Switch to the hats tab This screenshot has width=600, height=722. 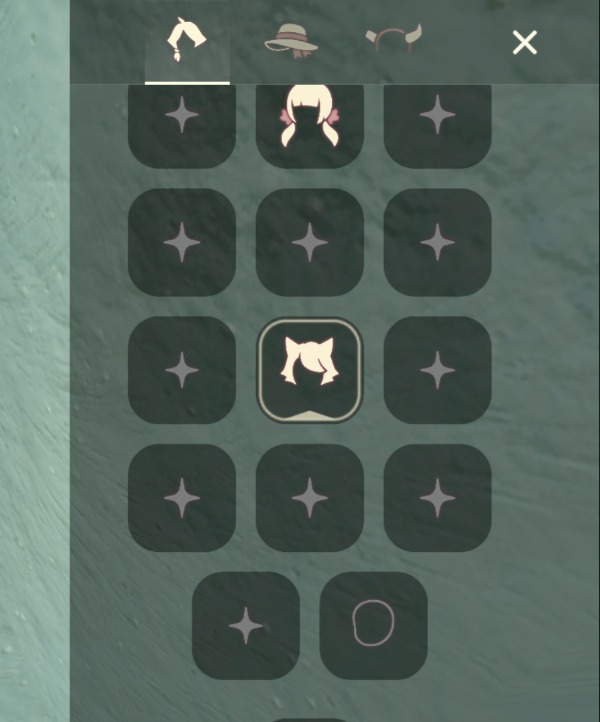point(291,40)
